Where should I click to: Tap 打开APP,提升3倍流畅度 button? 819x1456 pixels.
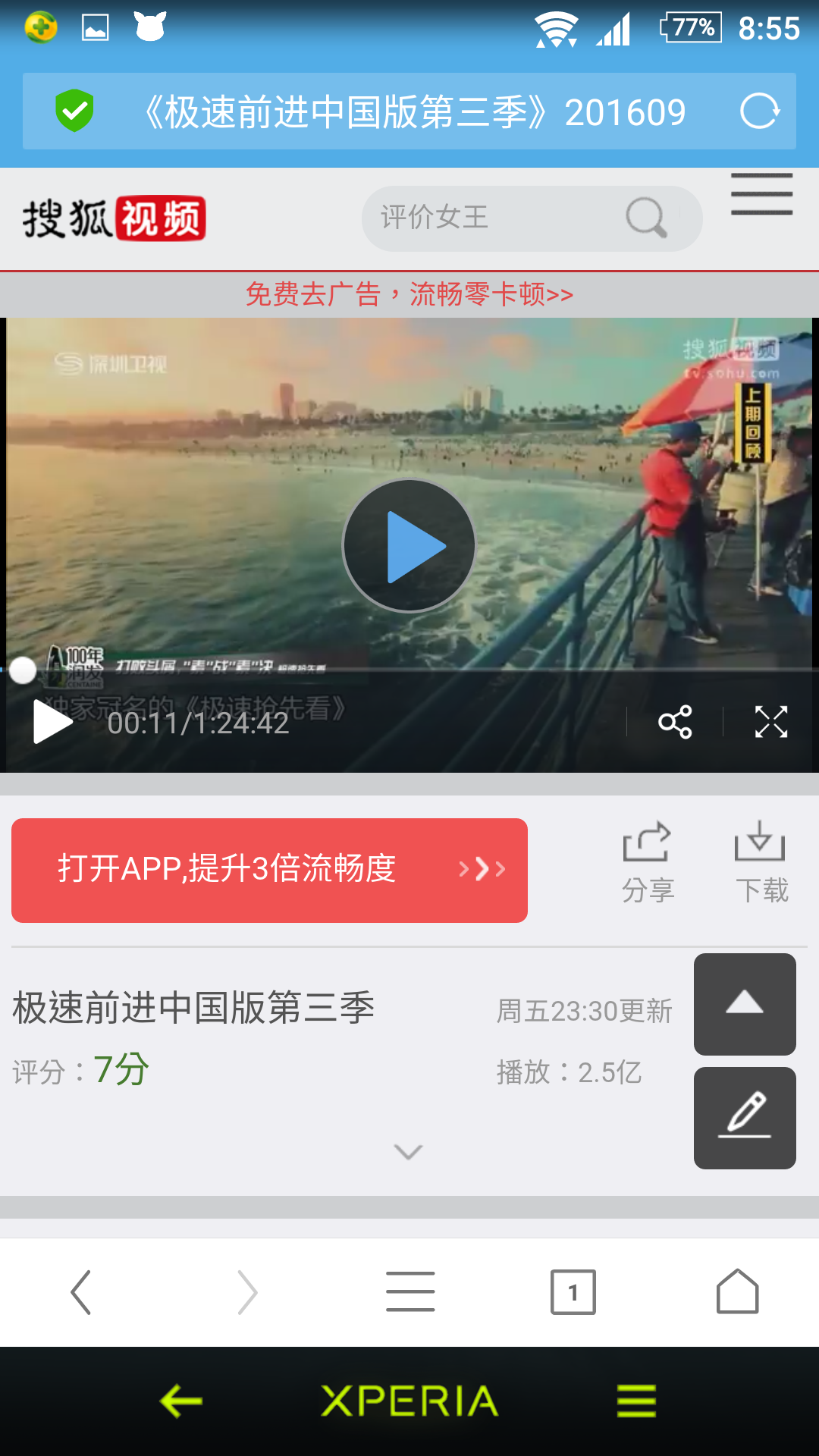269,870
